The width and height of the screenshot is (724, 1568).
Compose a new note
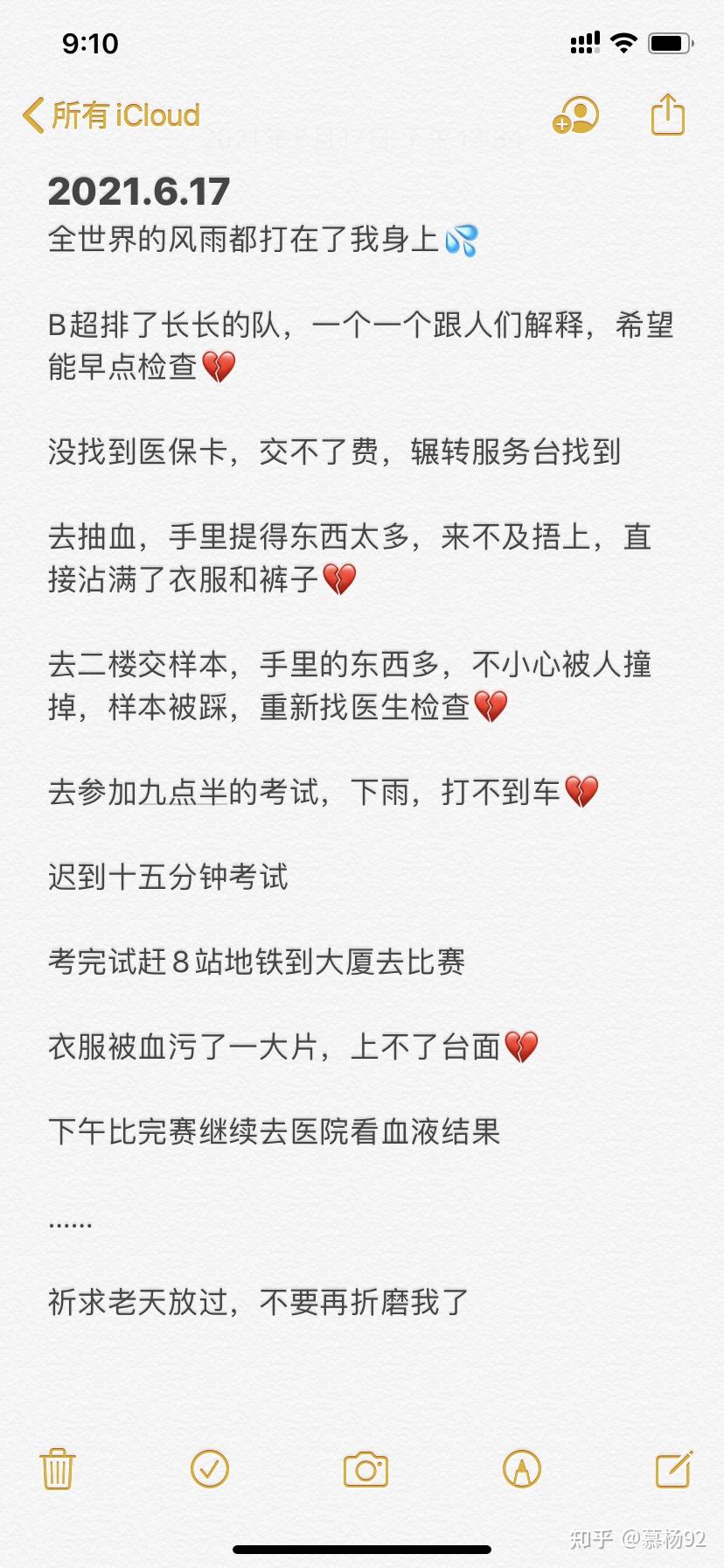coord(674,1469)
